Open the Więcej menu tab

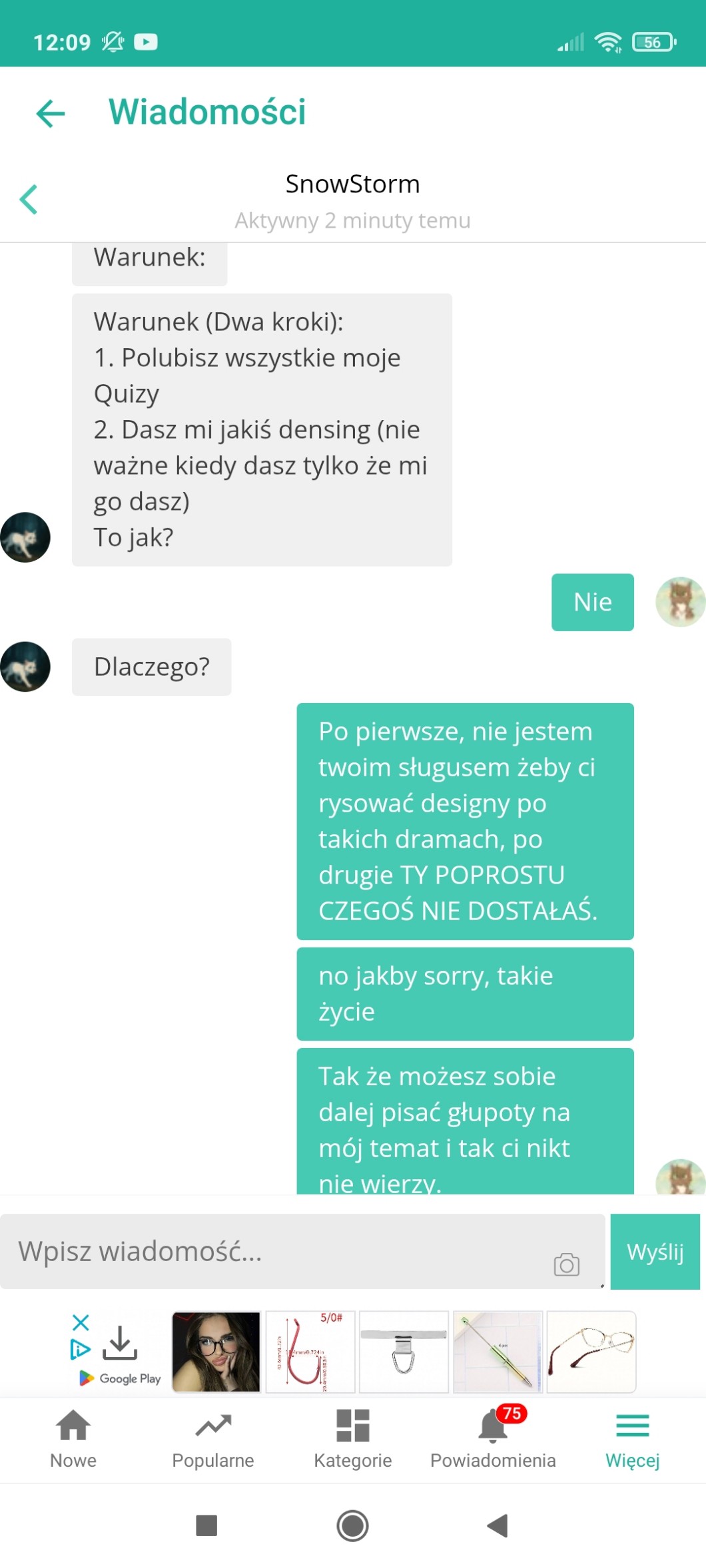click(632, 1438)
